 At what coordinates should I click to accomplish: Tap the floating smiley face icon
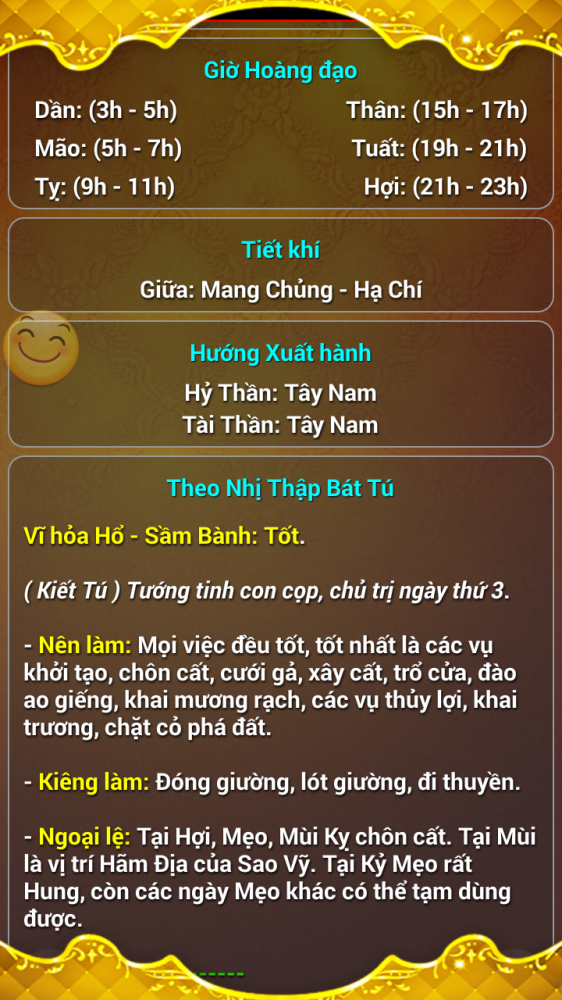click(41, 348)
